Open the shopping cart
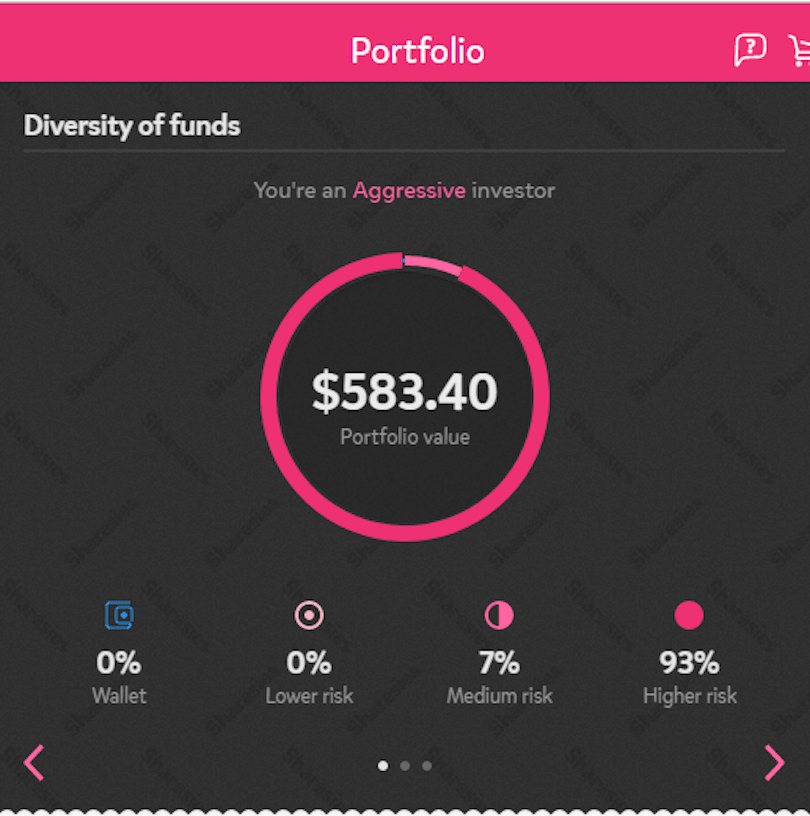Image resolution: width=810 pixels, height=816 pixels. coord(799,49)
